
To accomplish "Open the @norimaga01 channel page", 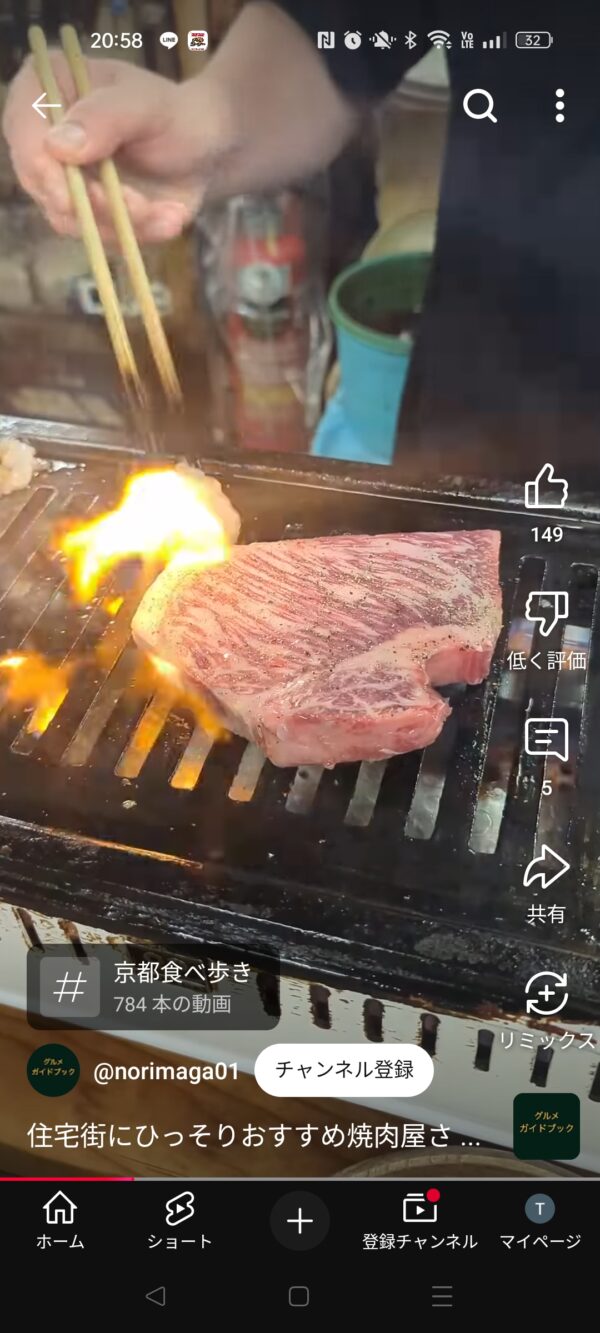I will point(165,1071).
